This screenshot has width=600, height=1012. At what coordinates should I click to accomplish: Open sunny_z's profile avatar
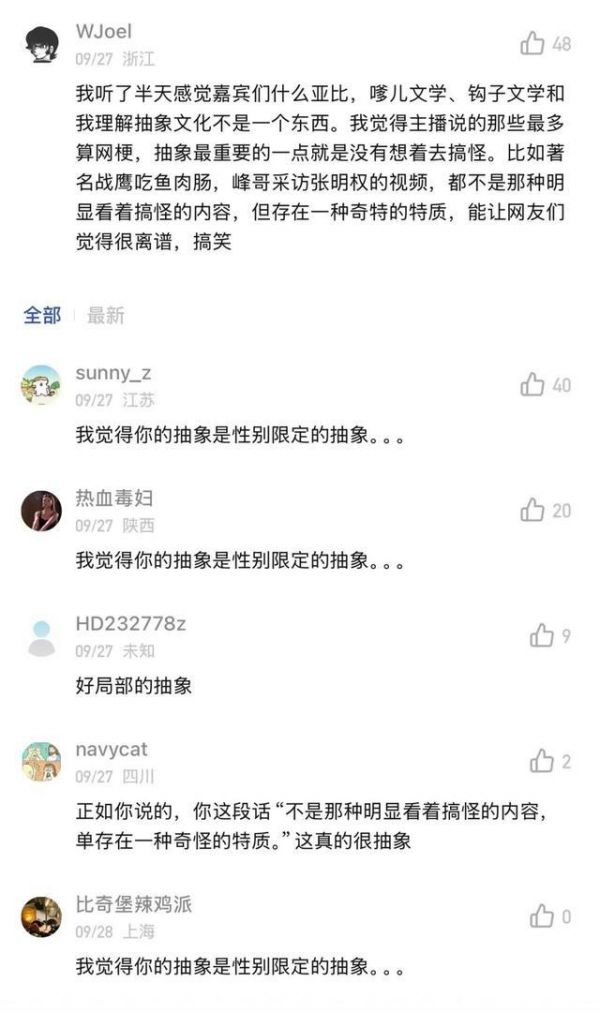41,385
